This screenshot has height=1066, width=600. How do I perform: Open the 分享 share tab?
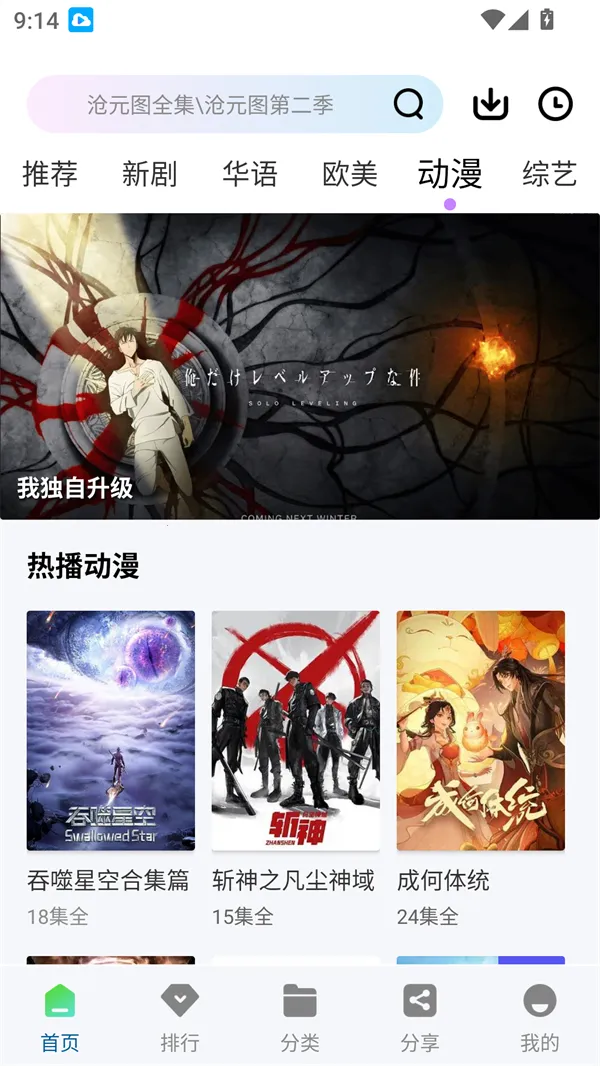[420, 1016]
